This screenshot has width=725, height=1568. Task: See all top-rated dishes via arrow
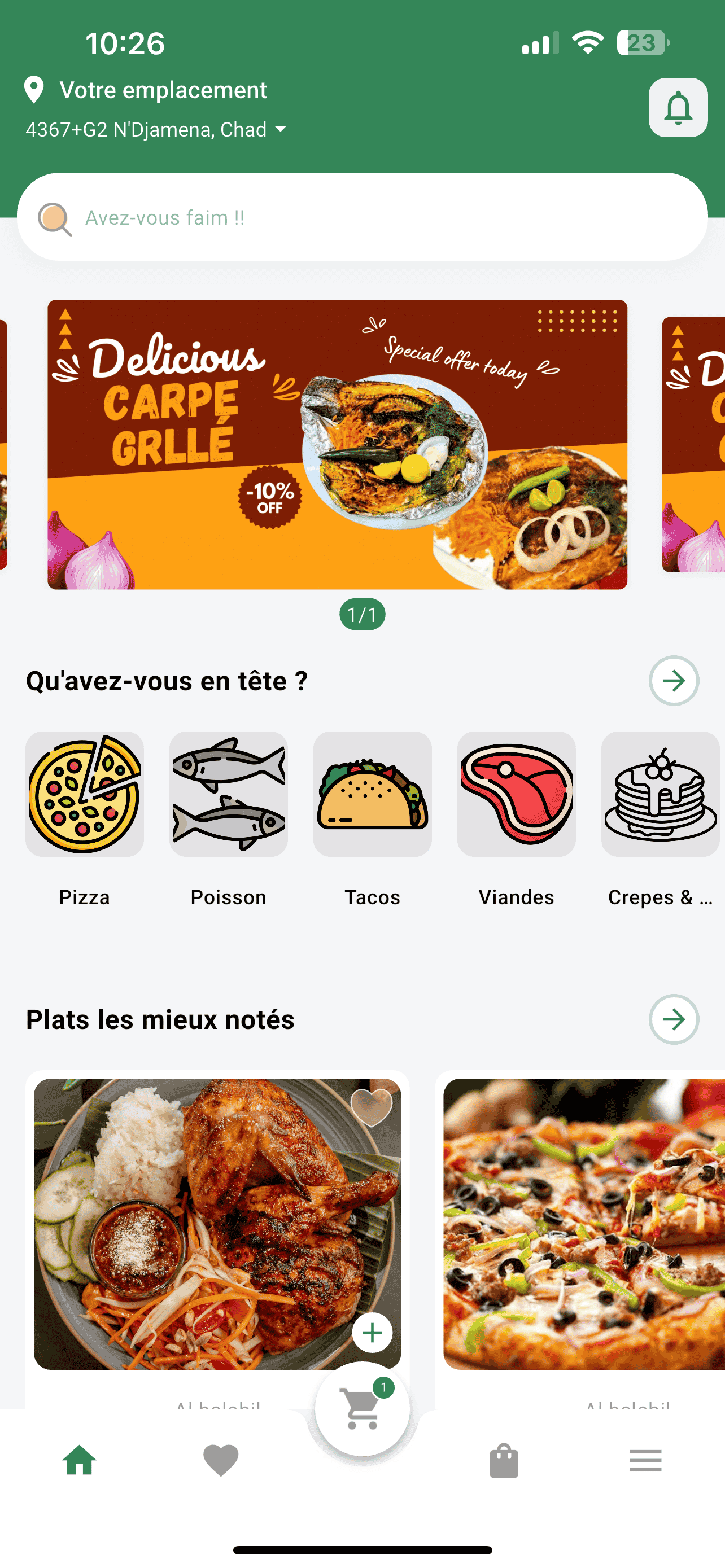click(674, 1020)
